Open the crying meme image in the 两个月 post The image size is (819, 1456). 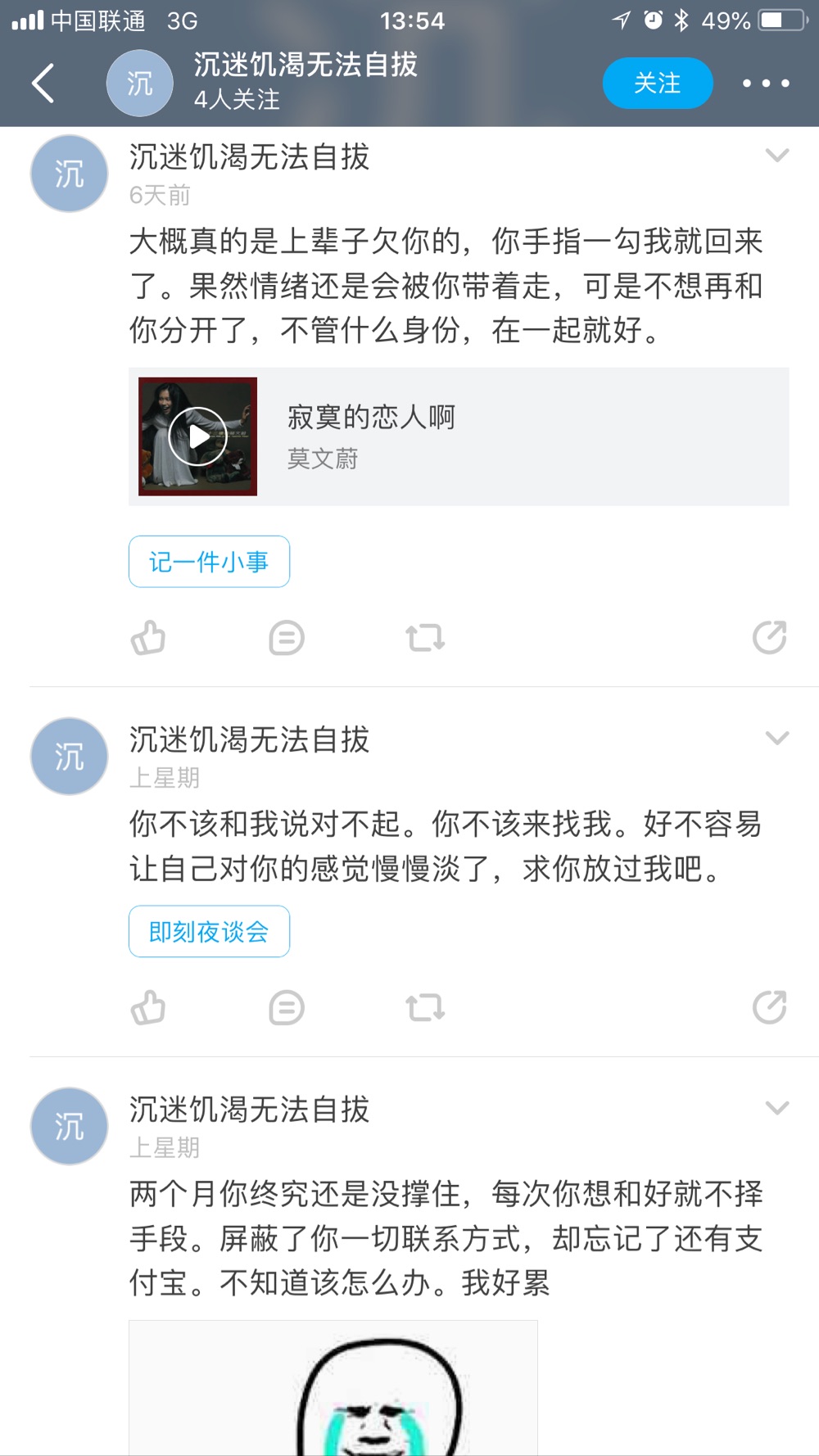pos(333,1388)
